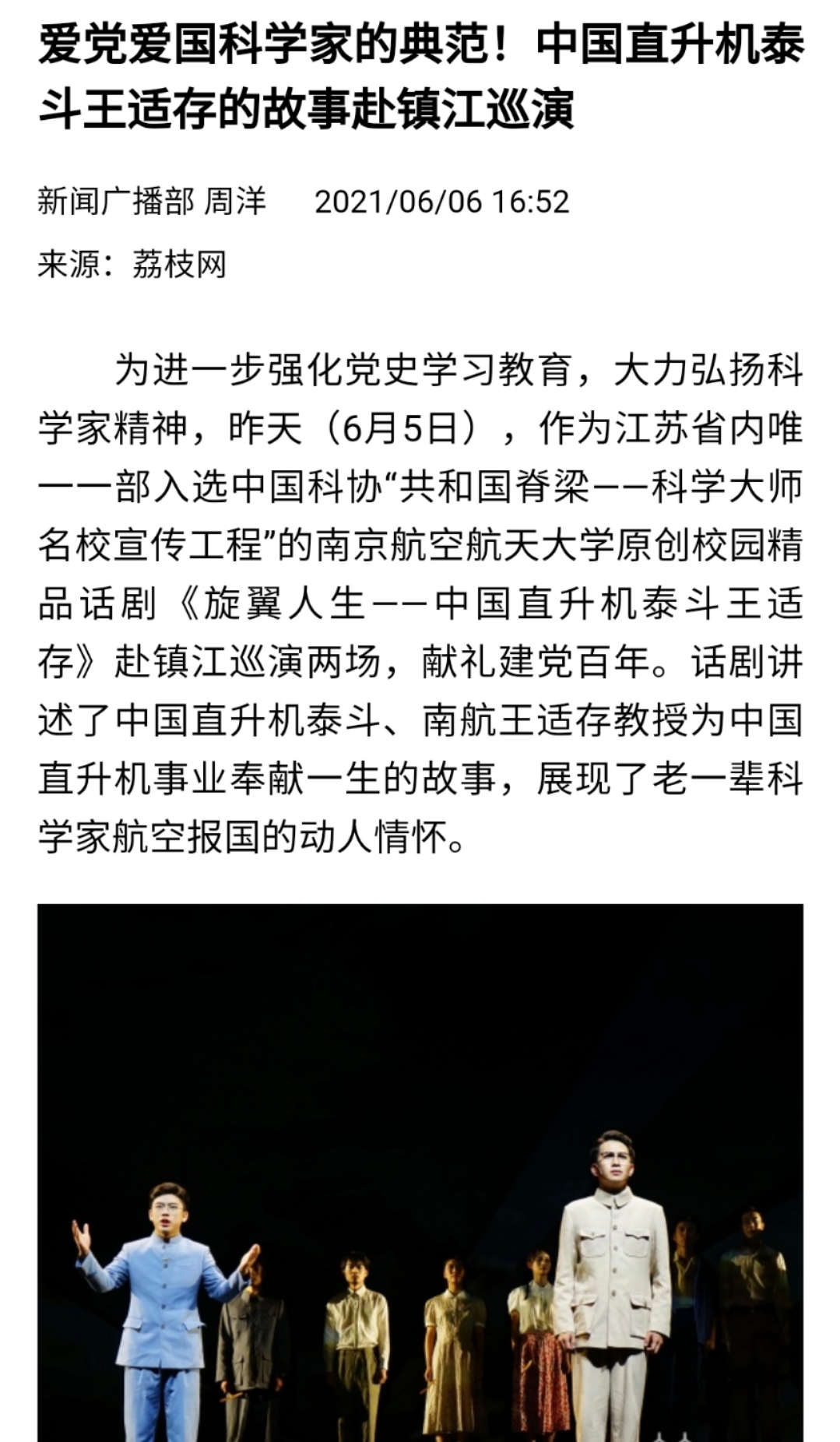
Task: Open the stage play photo in article
Action: pos(420,1172)
